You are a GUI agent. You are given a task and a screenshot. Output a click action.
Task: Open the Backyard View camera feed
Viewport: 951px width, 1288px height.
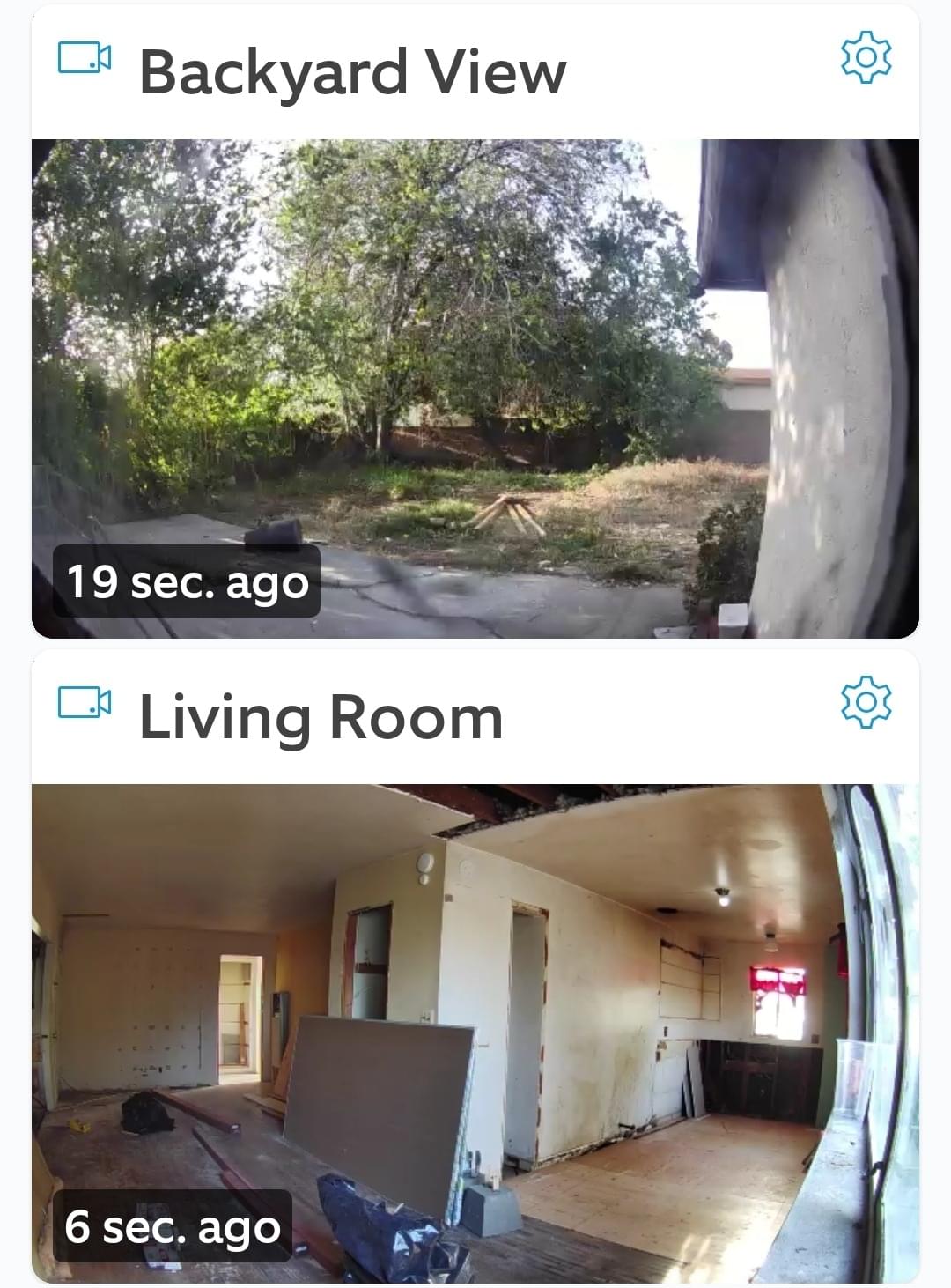pyautogui.click(x=475, y=388)
